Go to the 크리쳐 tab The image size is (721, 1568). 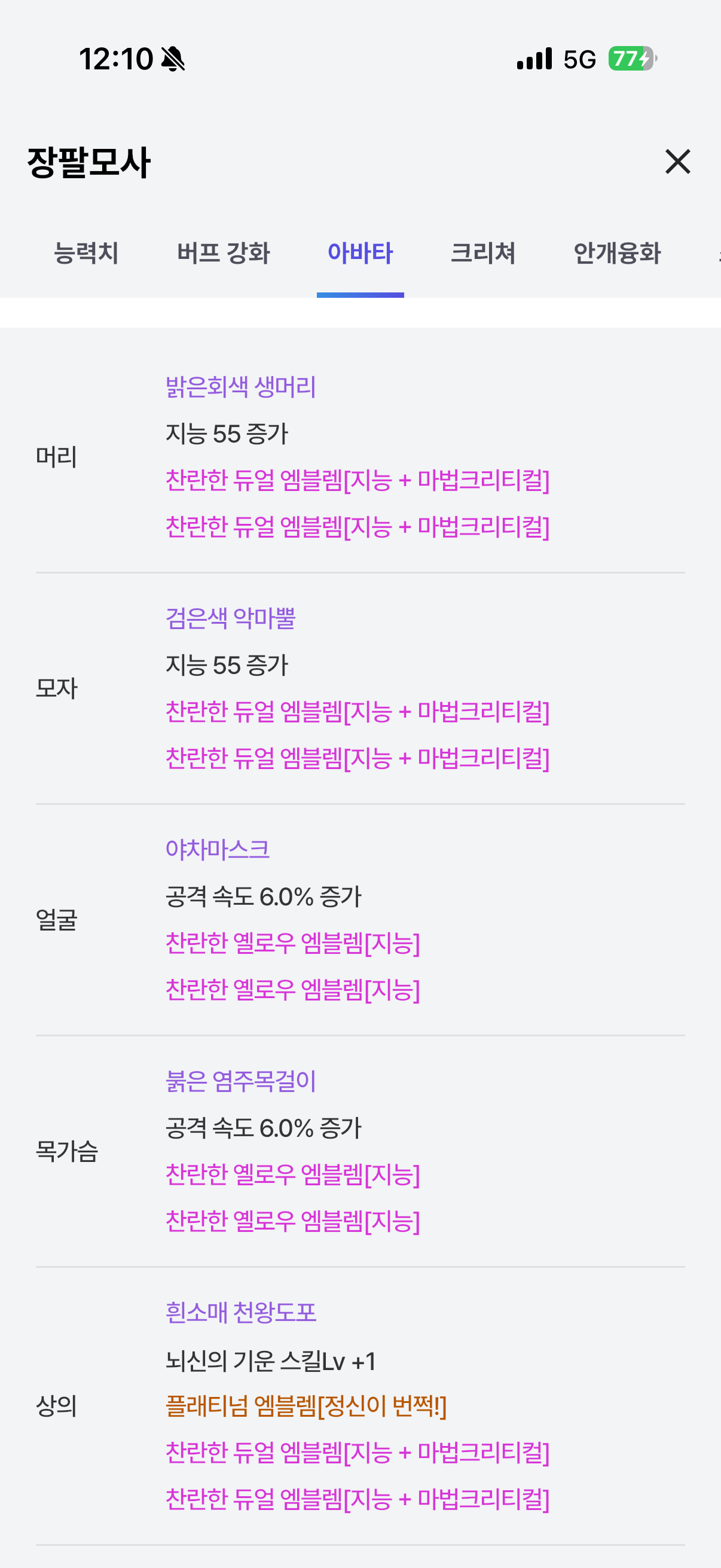[483, 253]
